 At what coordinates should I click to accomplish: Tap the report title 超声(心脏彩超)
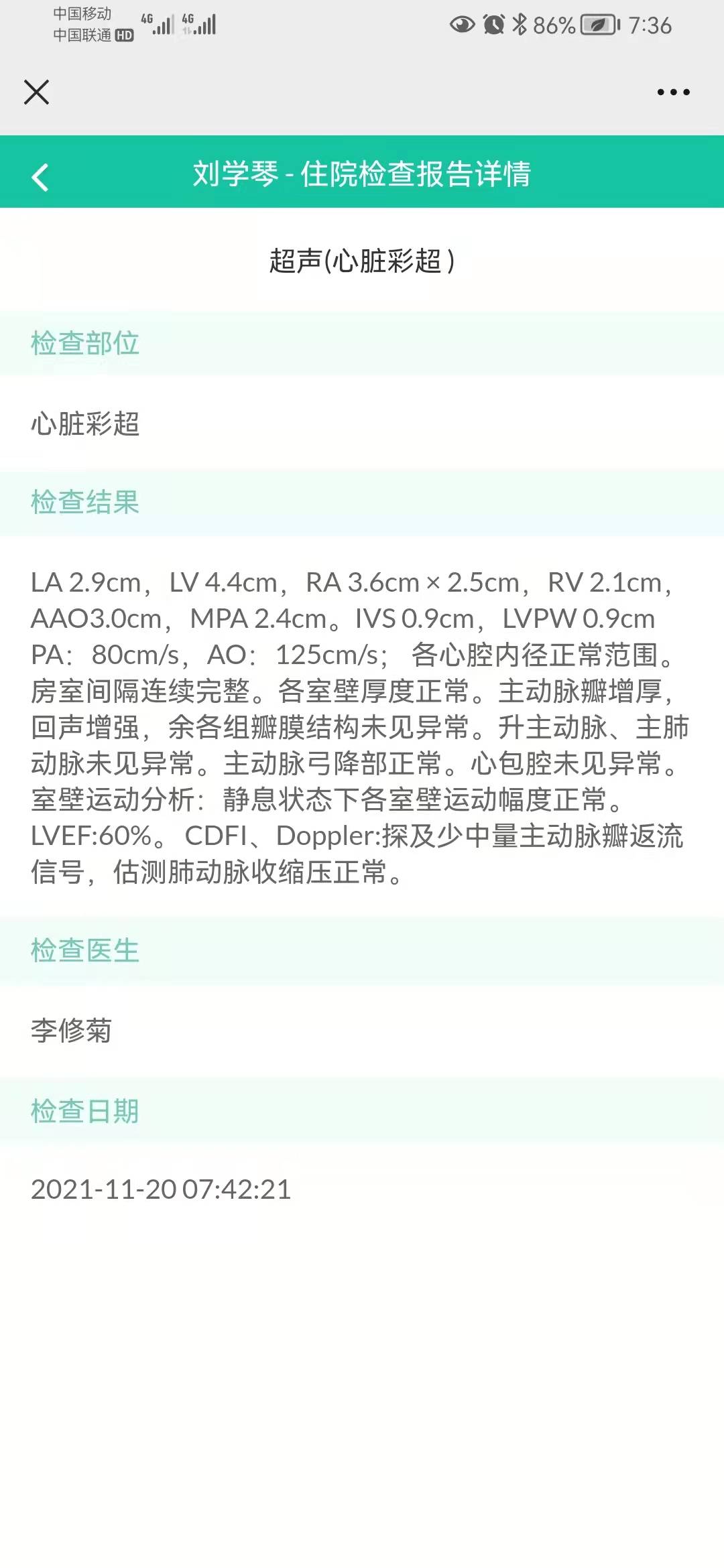pos(362,261)
